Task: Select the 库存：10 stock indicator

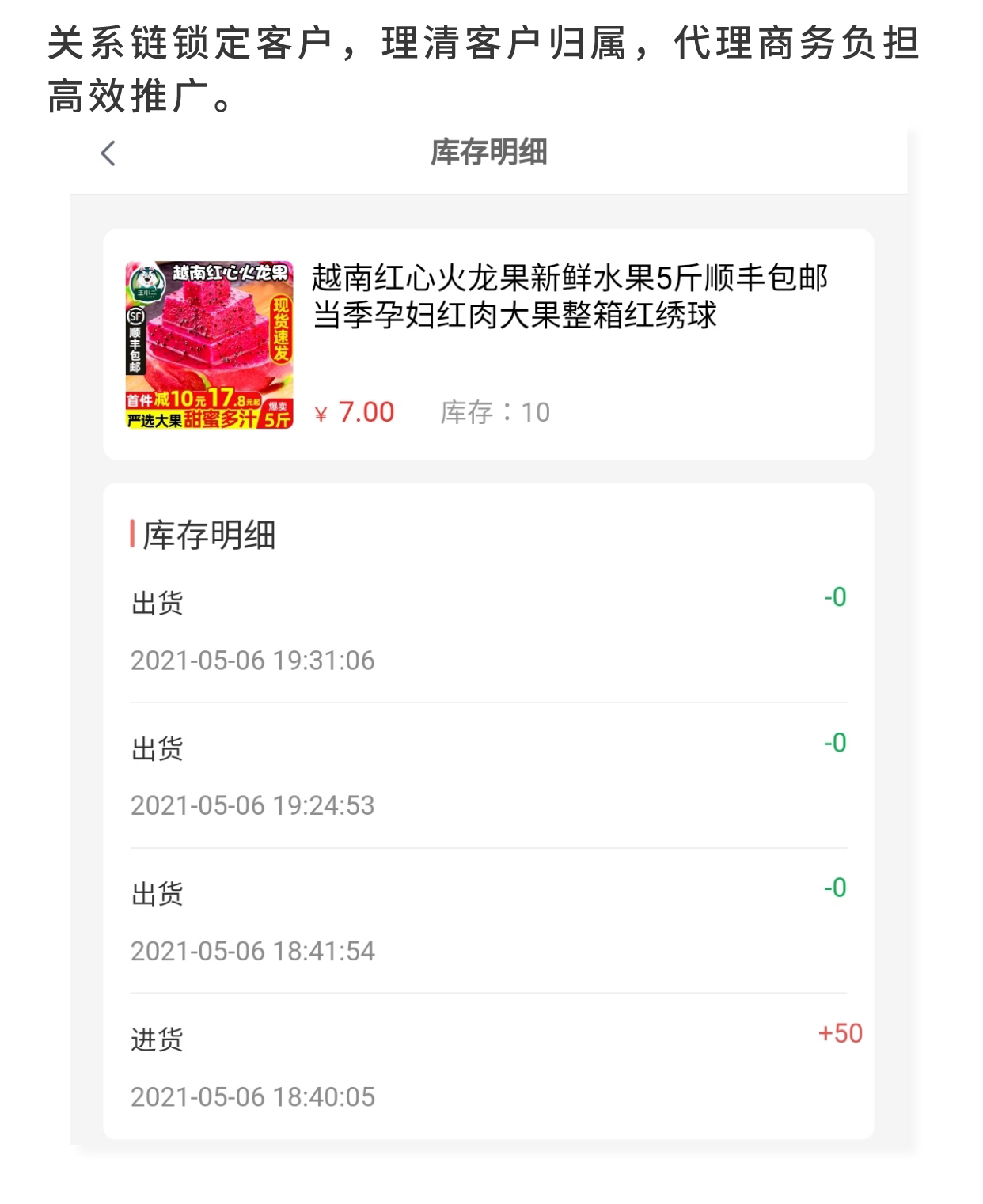Action: (x=495, y=411)
